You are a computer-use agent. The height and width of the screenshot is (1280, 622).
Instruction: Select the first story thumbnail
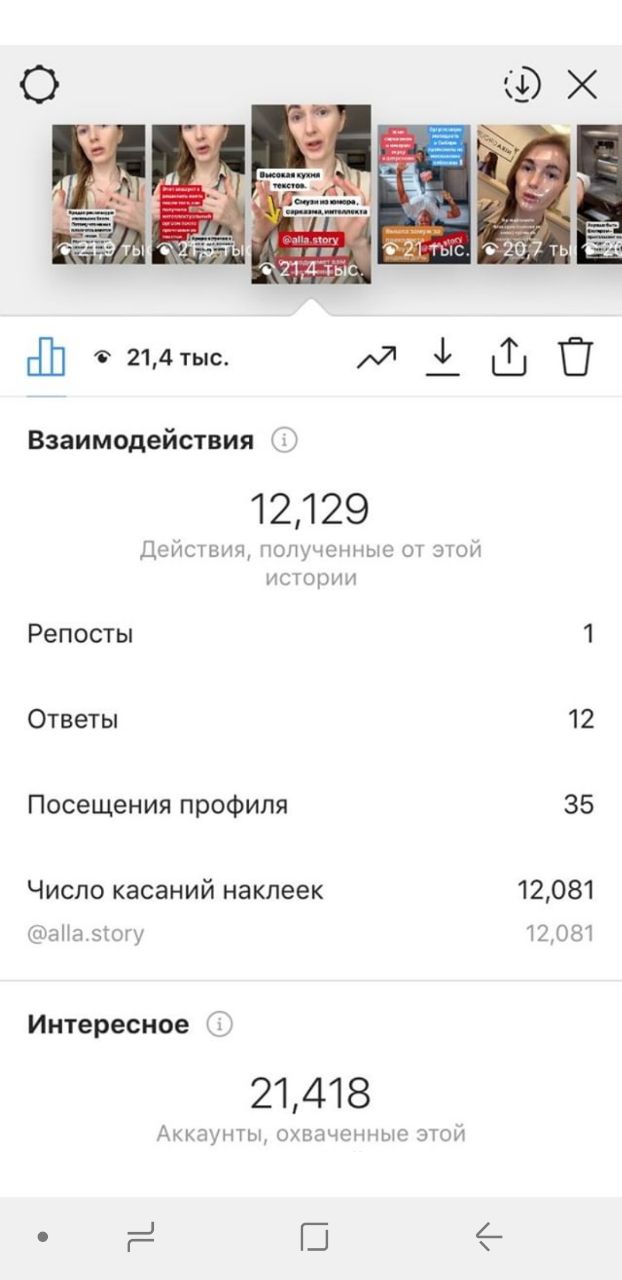coord(98,194)
